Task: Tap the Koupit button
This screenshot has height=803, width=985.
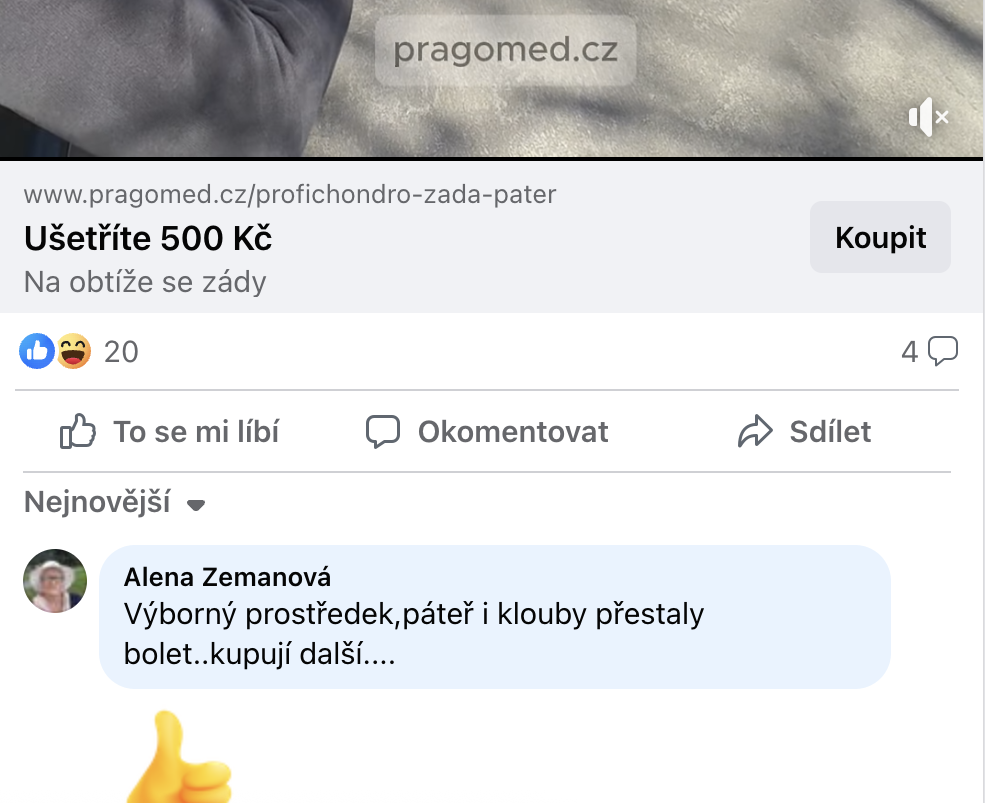Action: [x=880, y=238]
